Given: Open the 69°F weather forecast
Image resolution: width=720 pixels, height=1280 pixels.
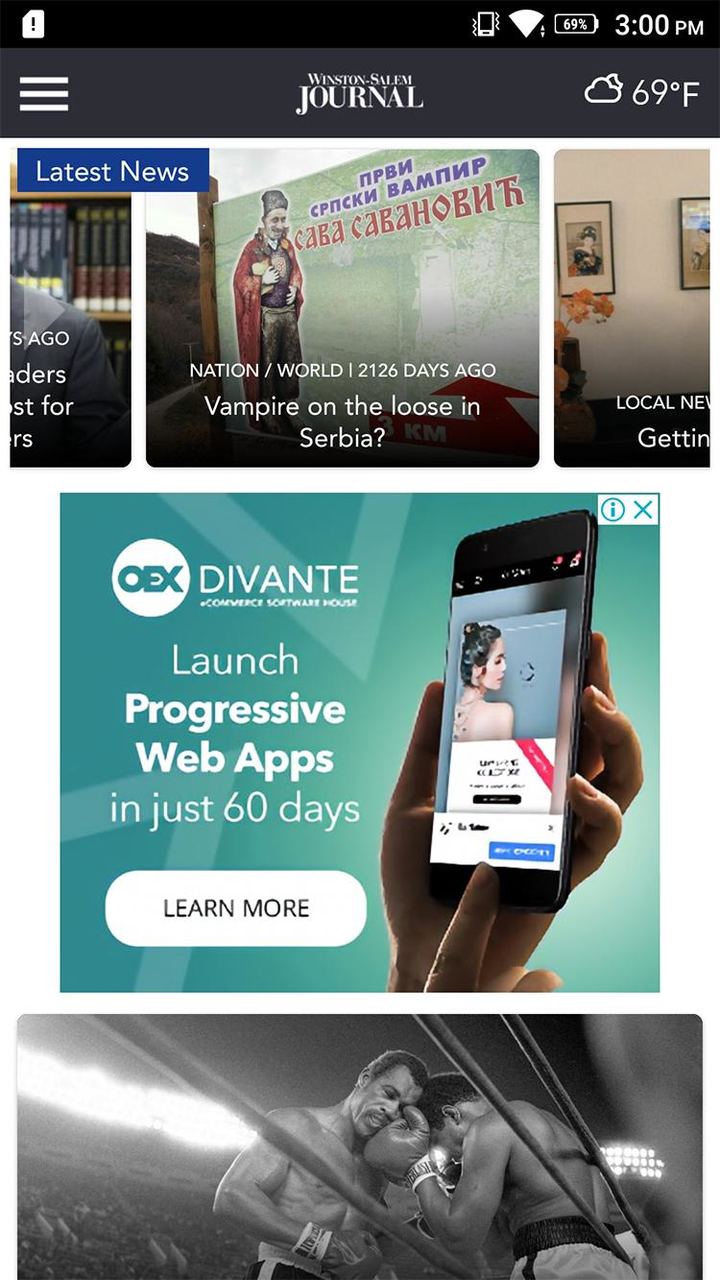Looking at the screenshot, I should tap(642, 92).
